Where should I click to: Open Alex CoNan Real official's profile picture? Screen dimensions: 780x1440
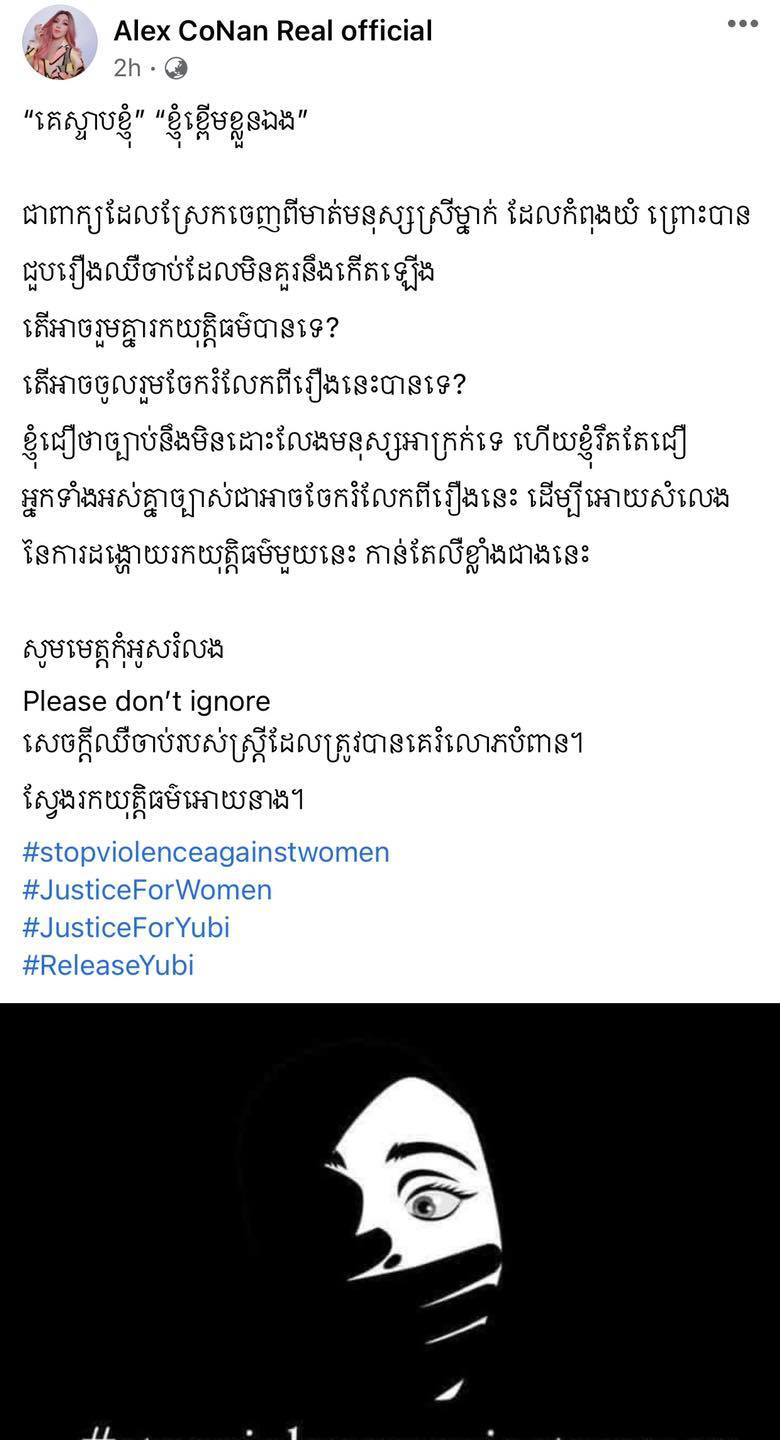(60, 42)
